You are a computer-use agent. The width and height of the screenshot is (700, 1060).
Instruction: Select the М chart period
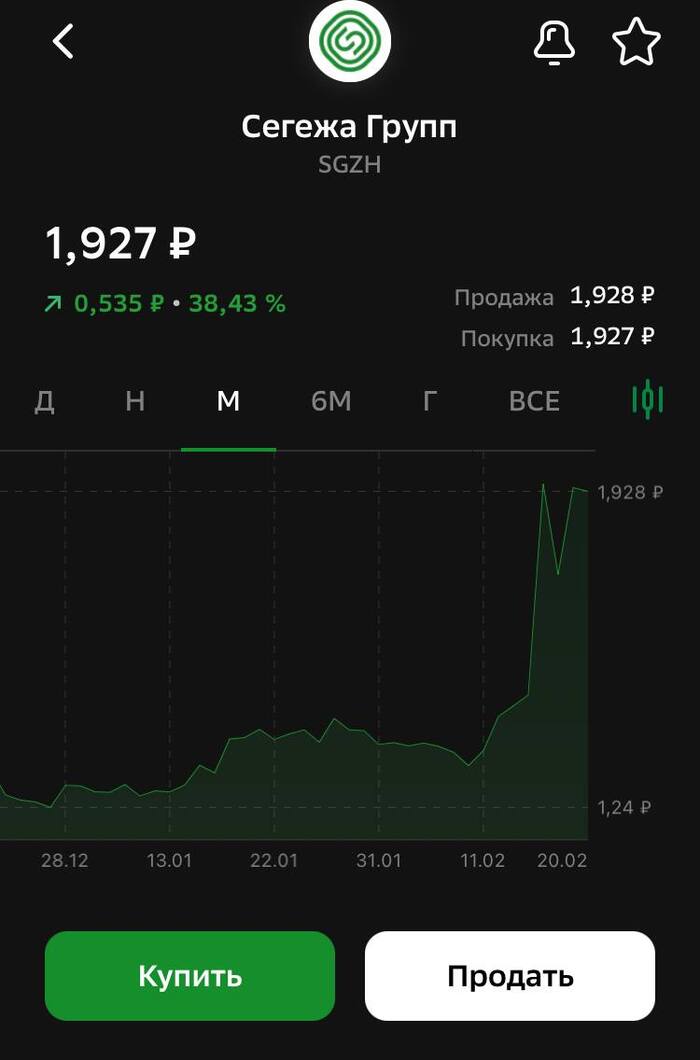(x=228, y=402)
